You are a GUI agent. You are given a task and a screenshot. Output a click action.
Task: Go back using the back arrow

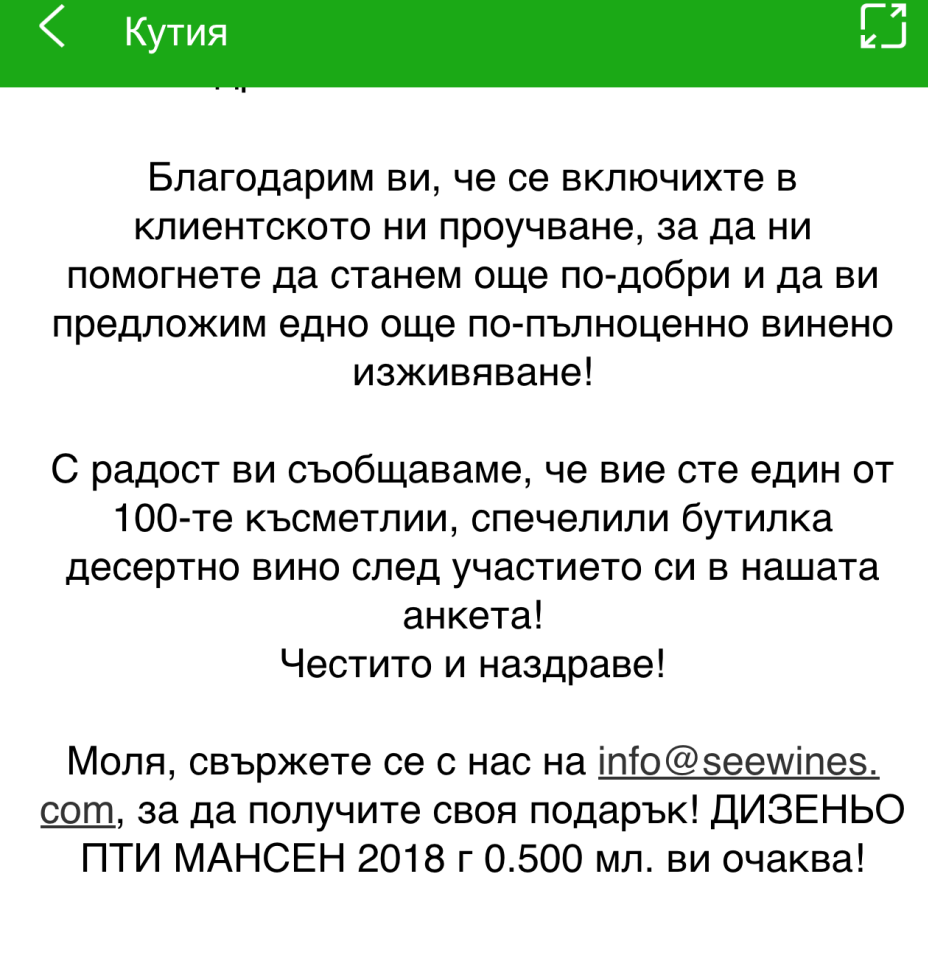coord(52,27)
